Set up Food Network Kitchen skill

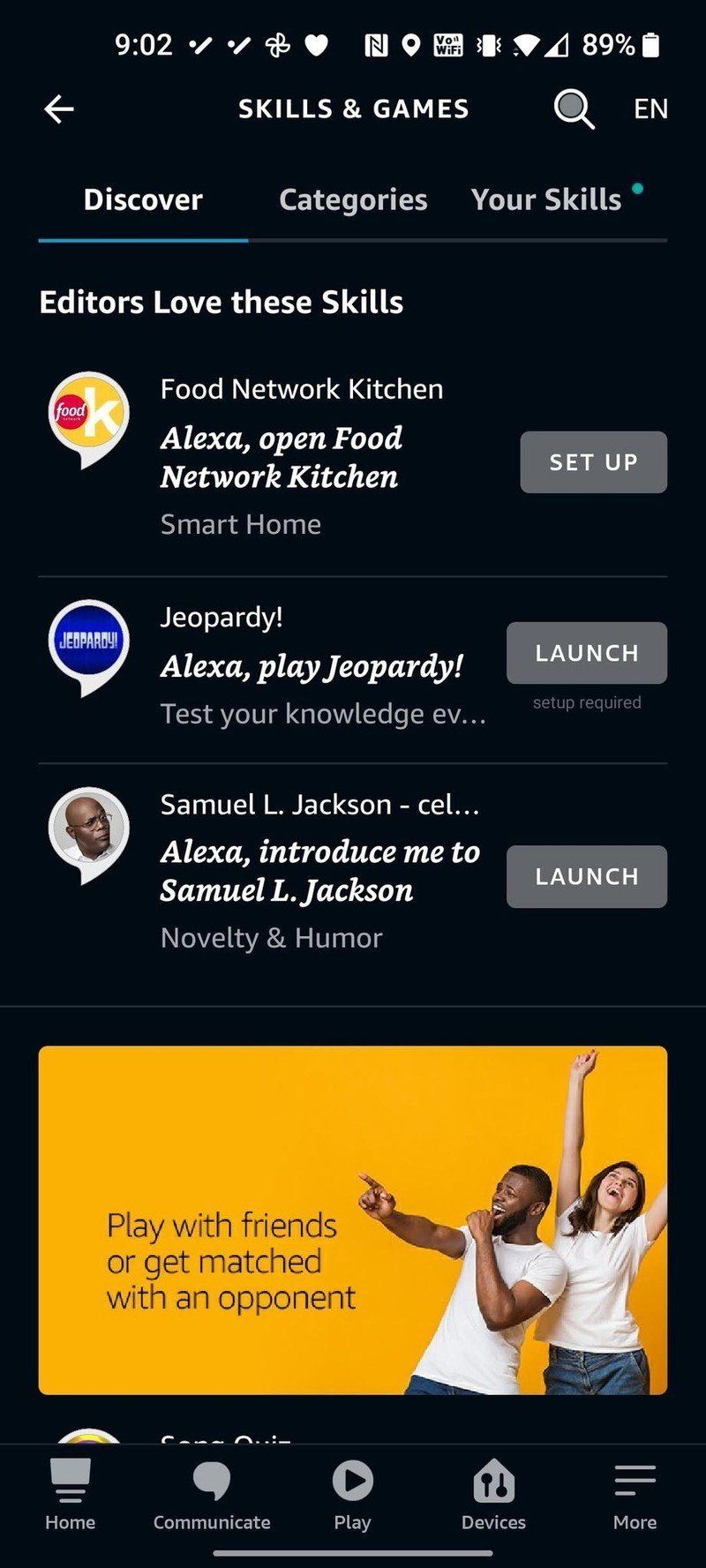593,461
